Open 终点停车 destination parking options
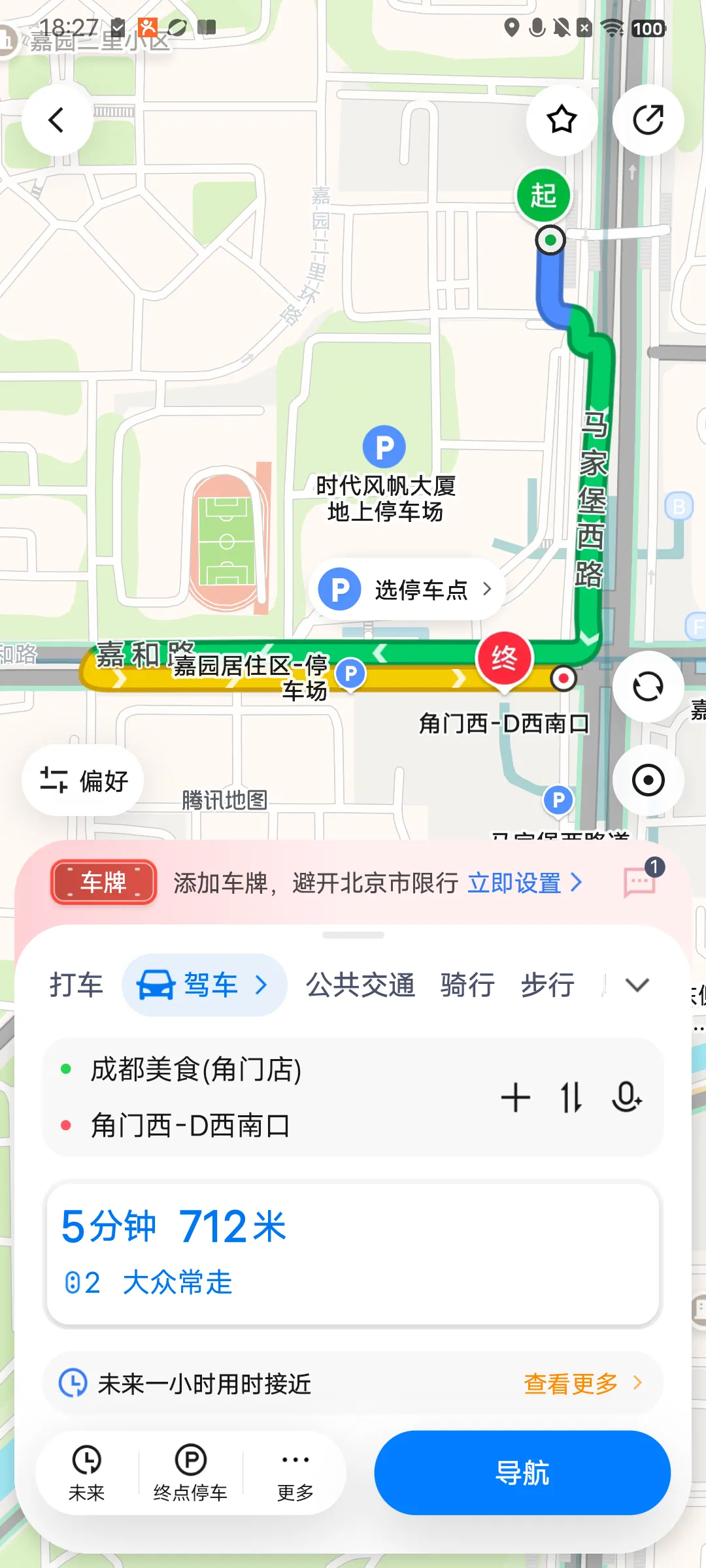 [190, 1473]
